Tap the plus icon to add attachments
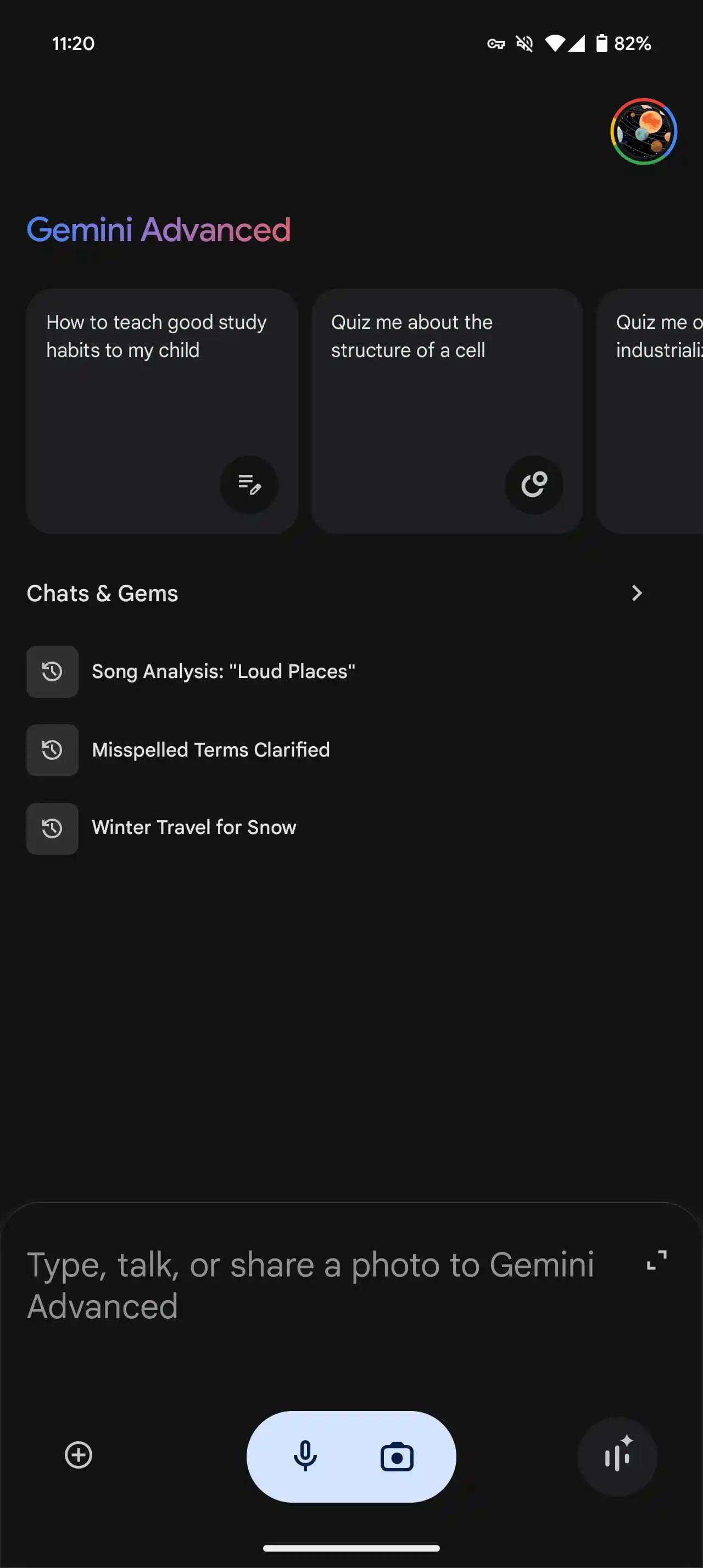Screen dimensions: 703x1568 coord(79,1455)
